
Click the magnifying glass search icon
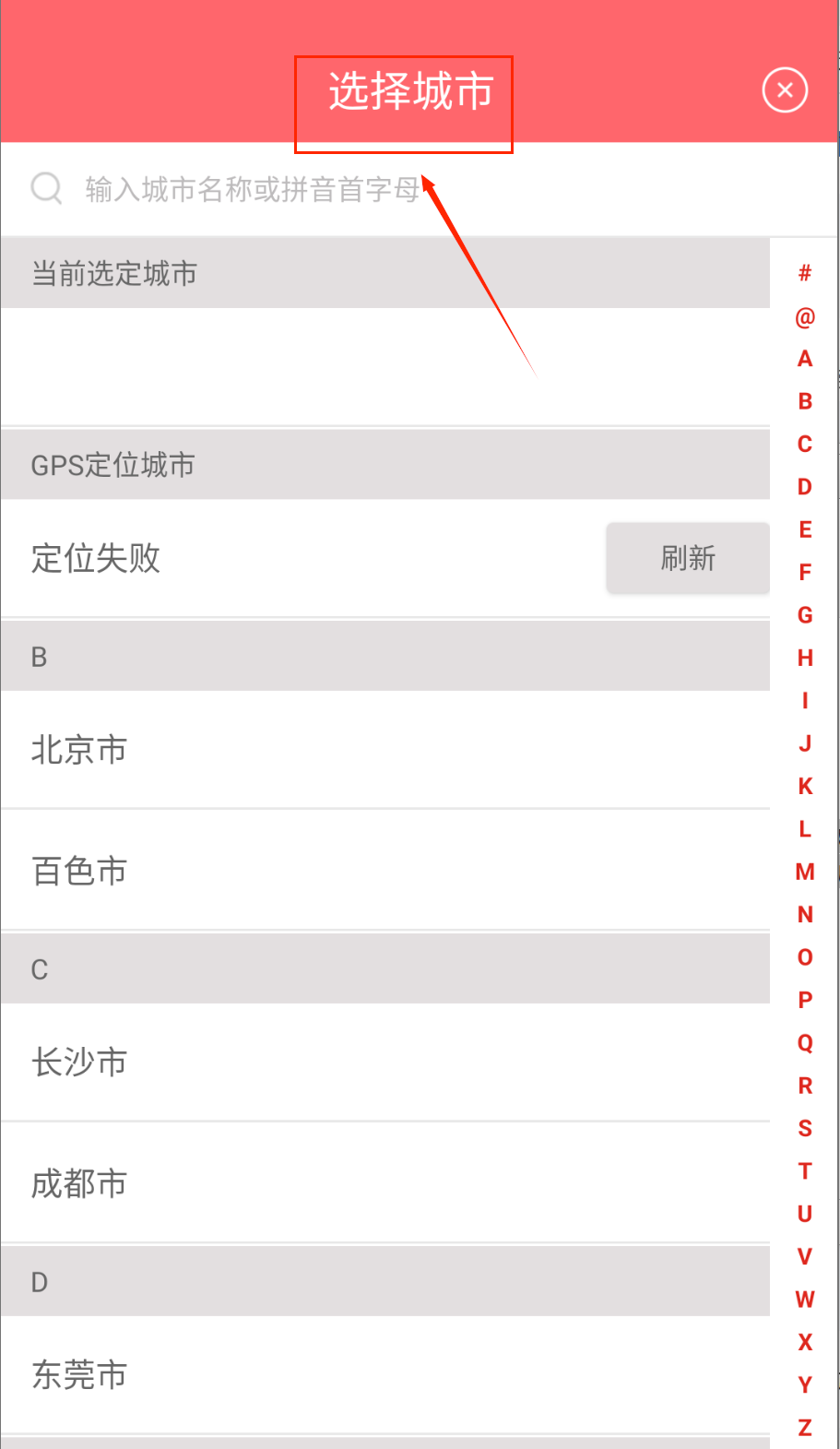(46, 188)
